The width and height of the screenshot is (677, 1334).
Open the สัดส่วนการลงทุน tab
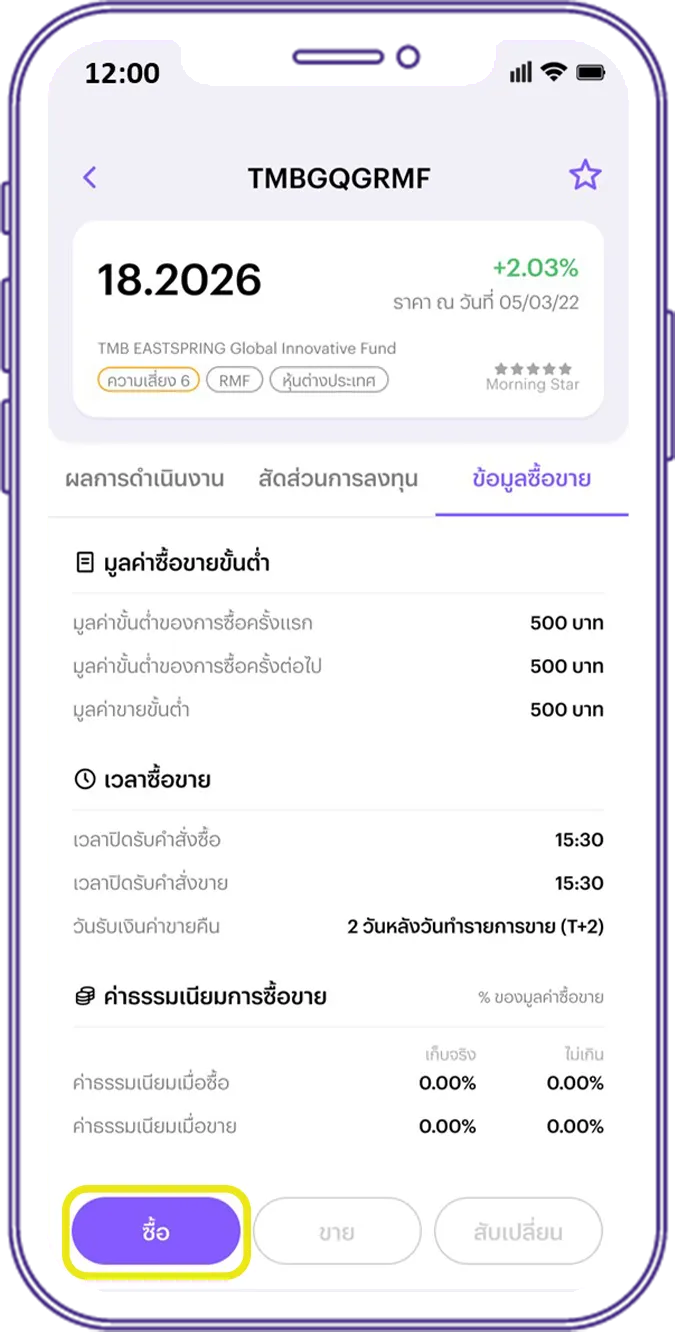[x=338, y=479]
